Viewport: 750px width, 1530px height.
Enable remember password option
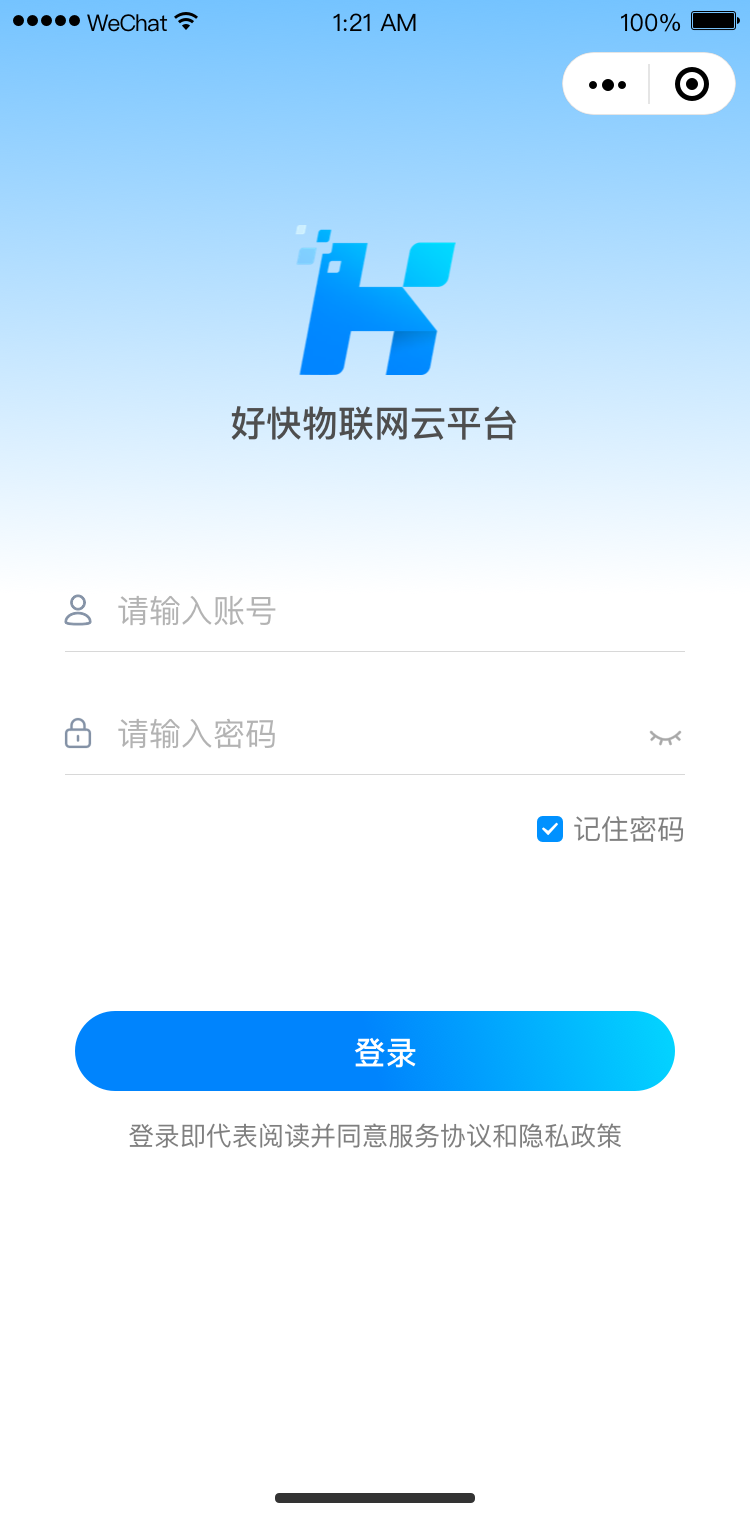549,830
